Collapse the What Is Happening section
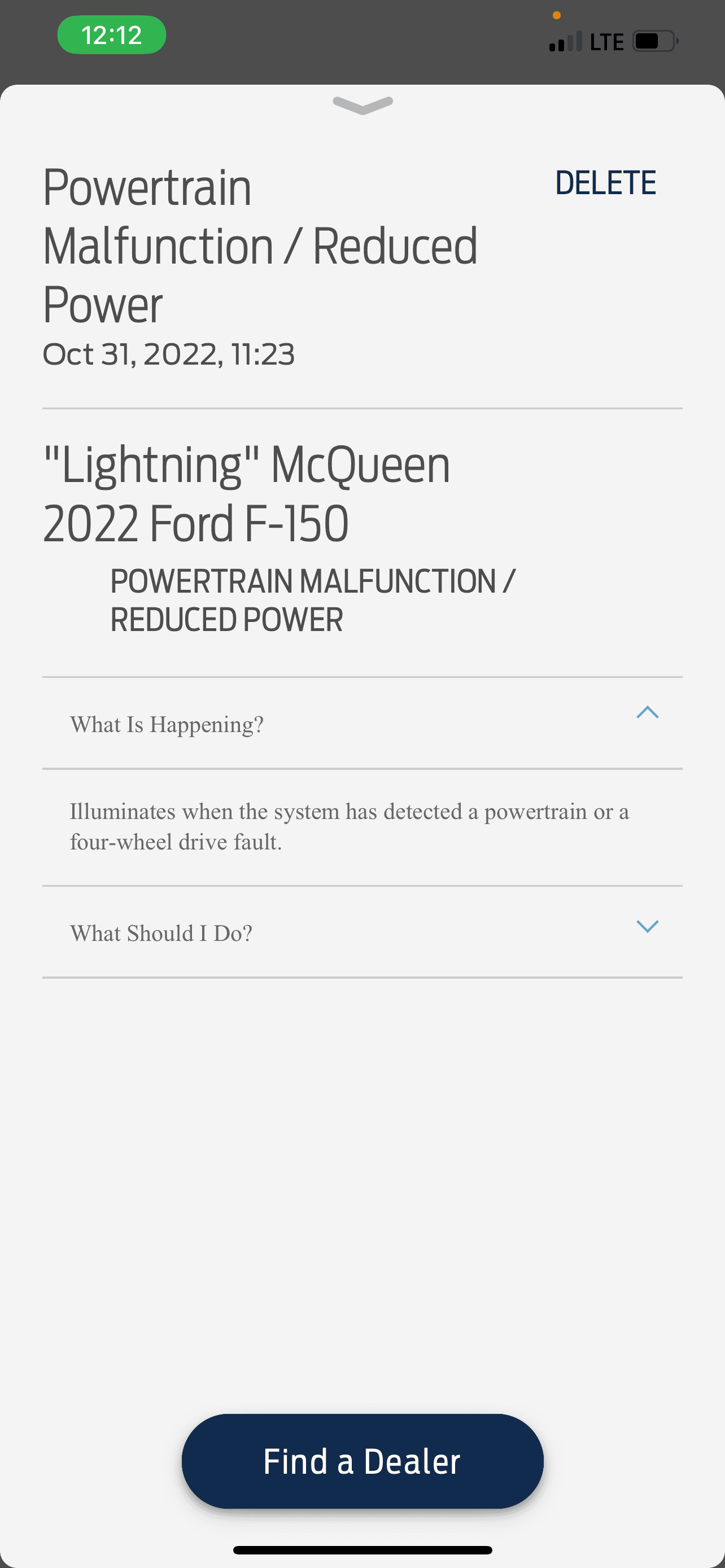Image resolution: width=725 pixels, height=1568 pixels. click(x=647, y=712)
